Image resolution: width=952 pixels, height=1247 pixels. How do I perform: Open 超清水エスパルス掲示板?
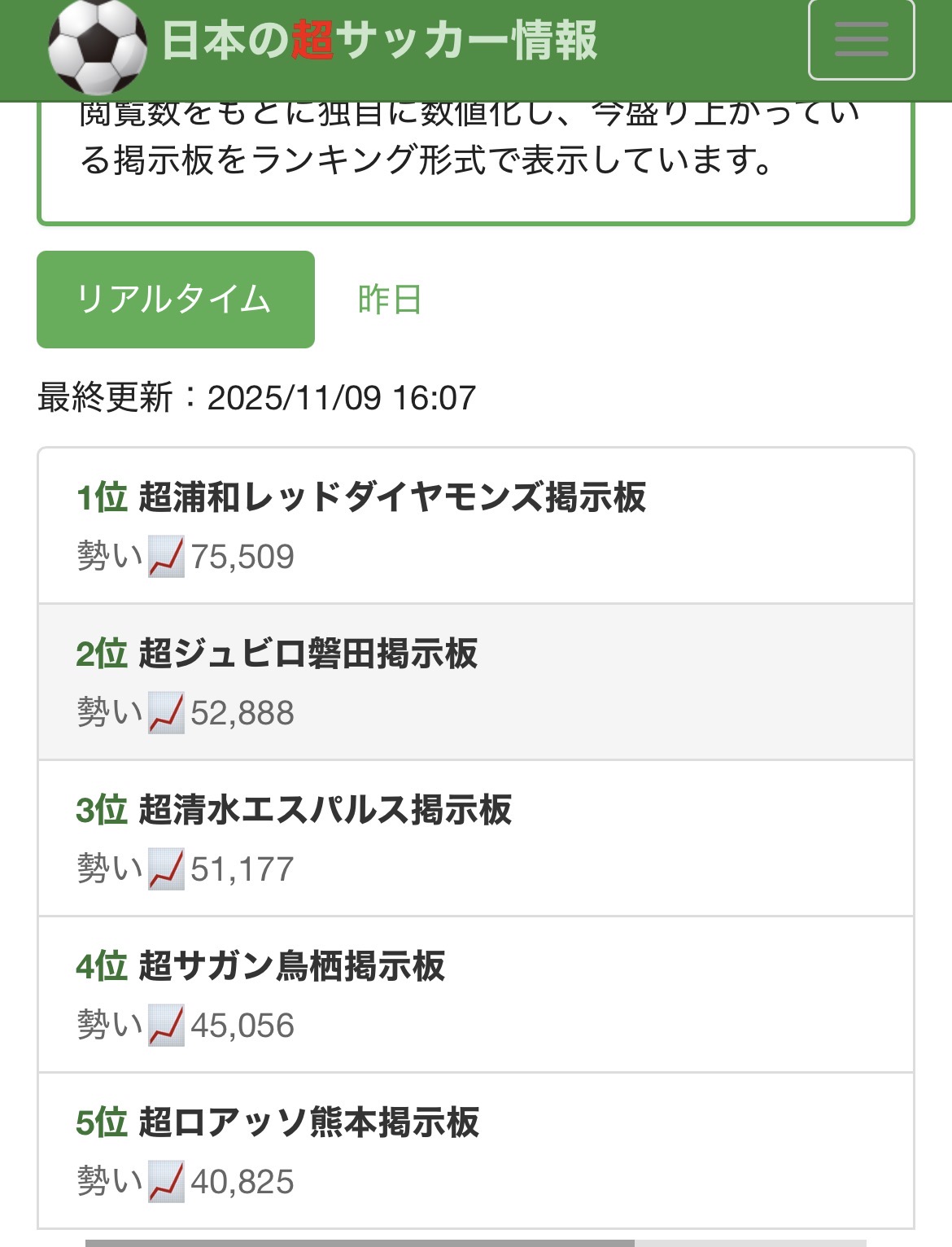click(x=476, y=838)
